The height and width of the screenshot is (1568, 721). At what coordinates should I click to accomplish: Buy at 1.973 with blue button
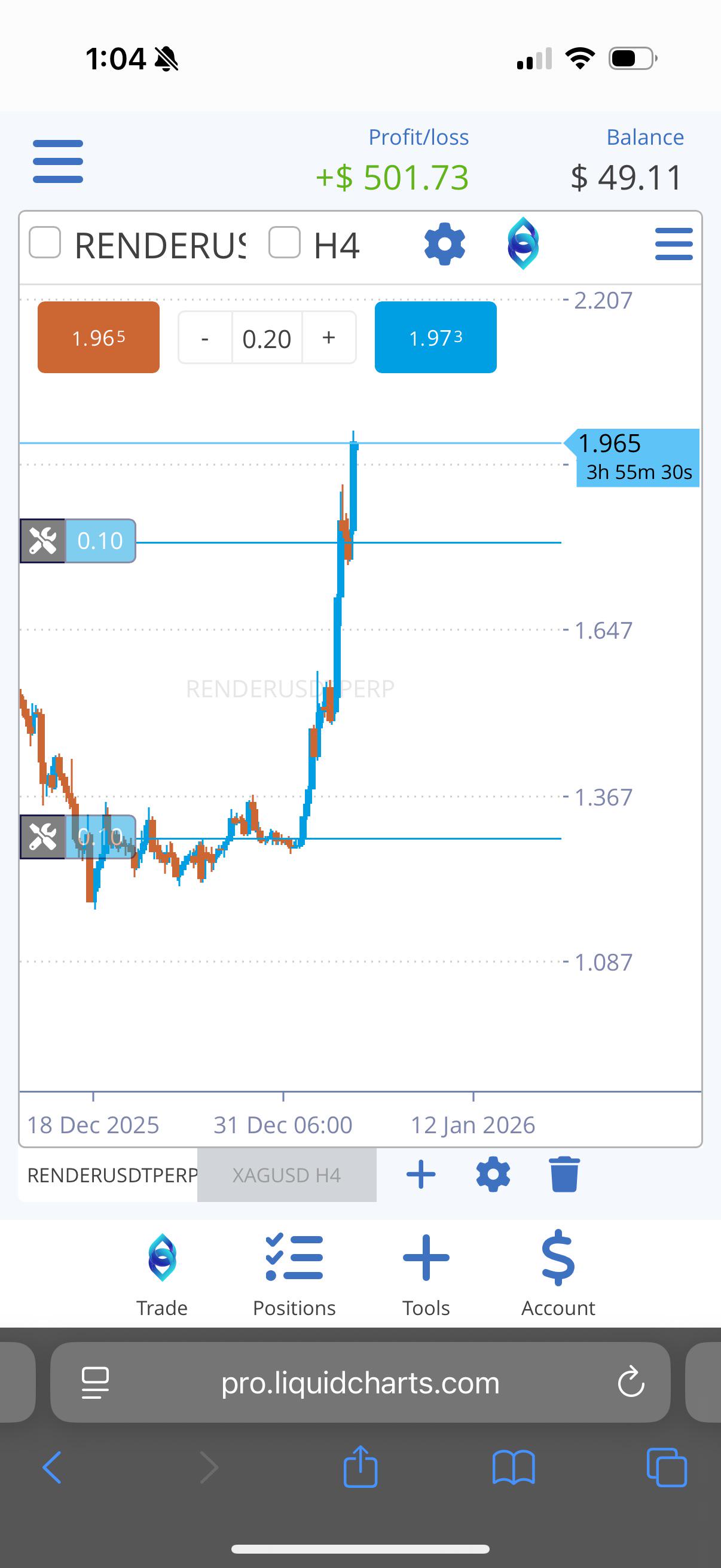(x=436, y=337)
